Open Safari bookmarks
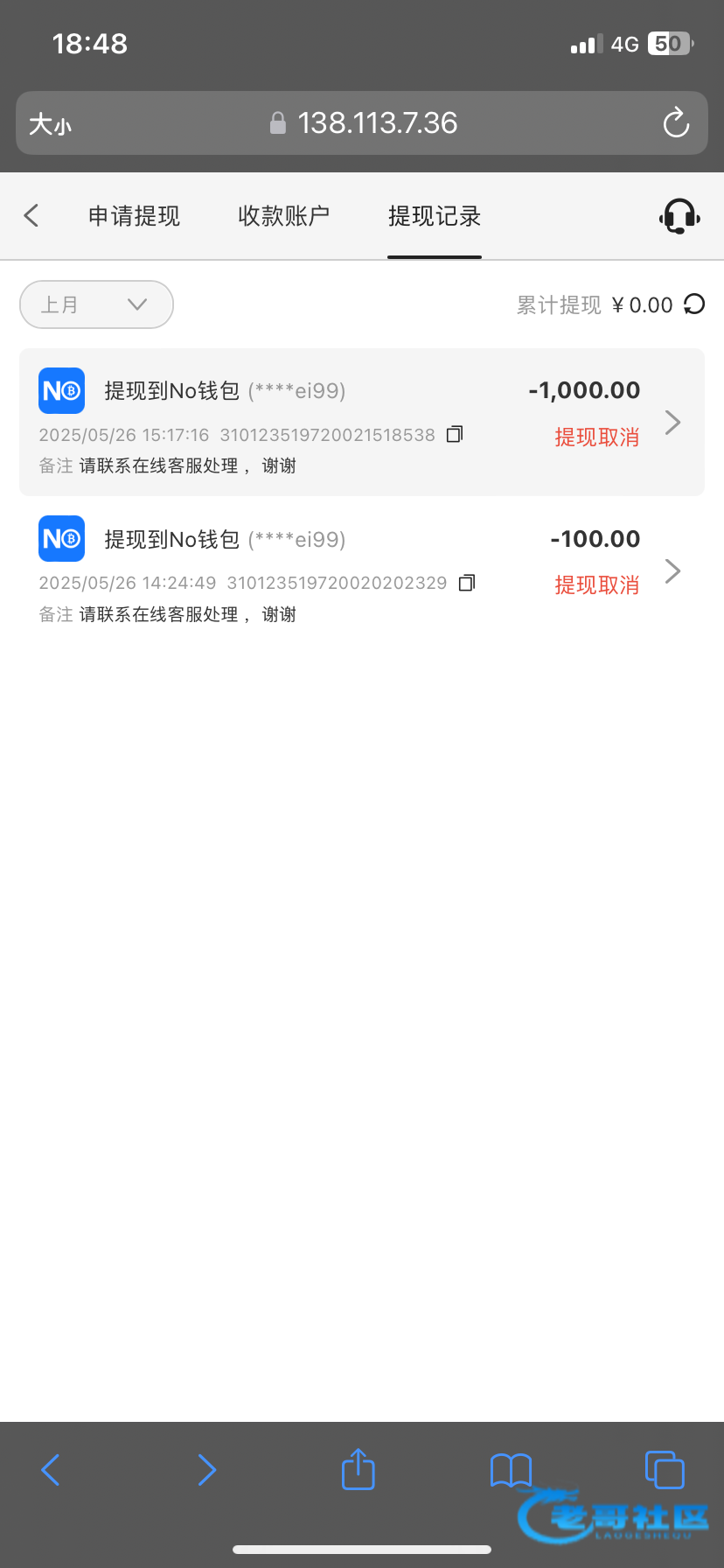This screenshot has width=724, height=1568. click(512, 1470)
